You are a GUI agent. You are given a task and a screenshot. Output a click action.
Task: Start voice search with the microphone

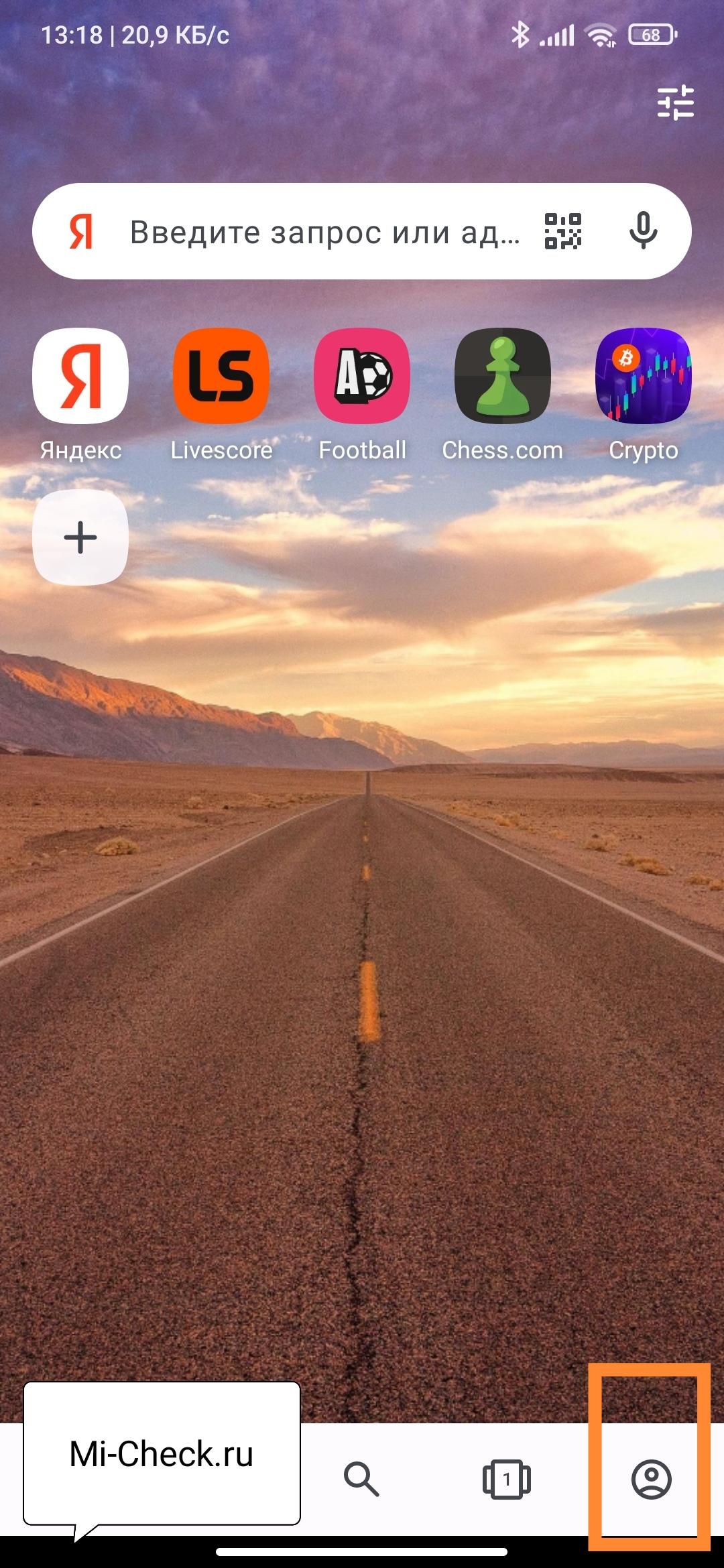coord(643,232)
